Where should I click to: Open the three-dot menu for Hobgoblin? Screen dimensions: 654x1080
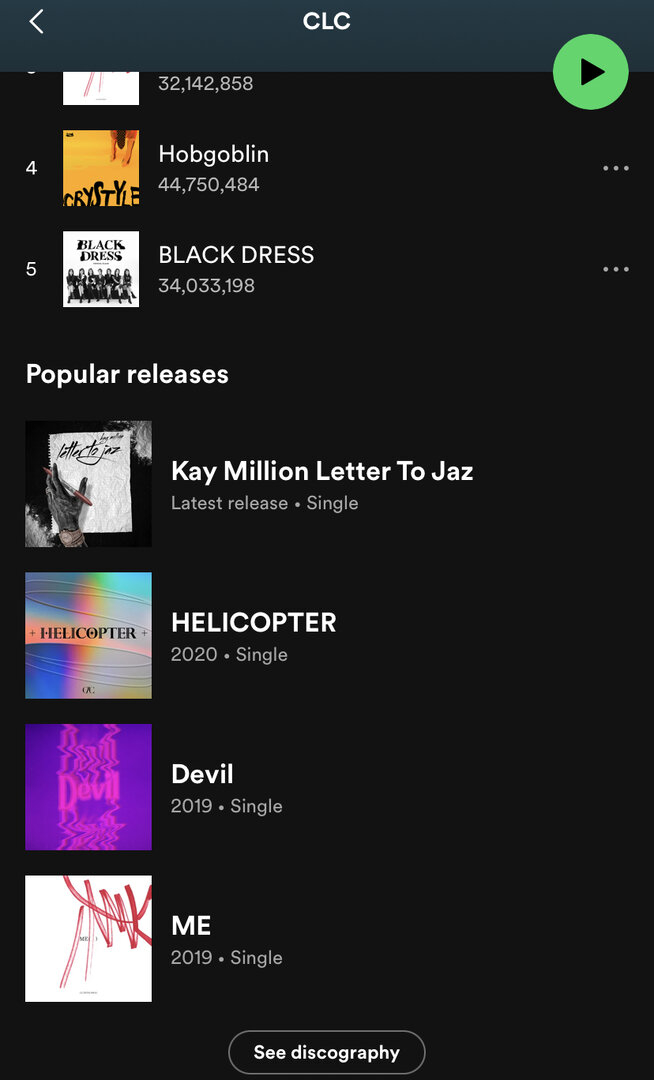(615, 168)
